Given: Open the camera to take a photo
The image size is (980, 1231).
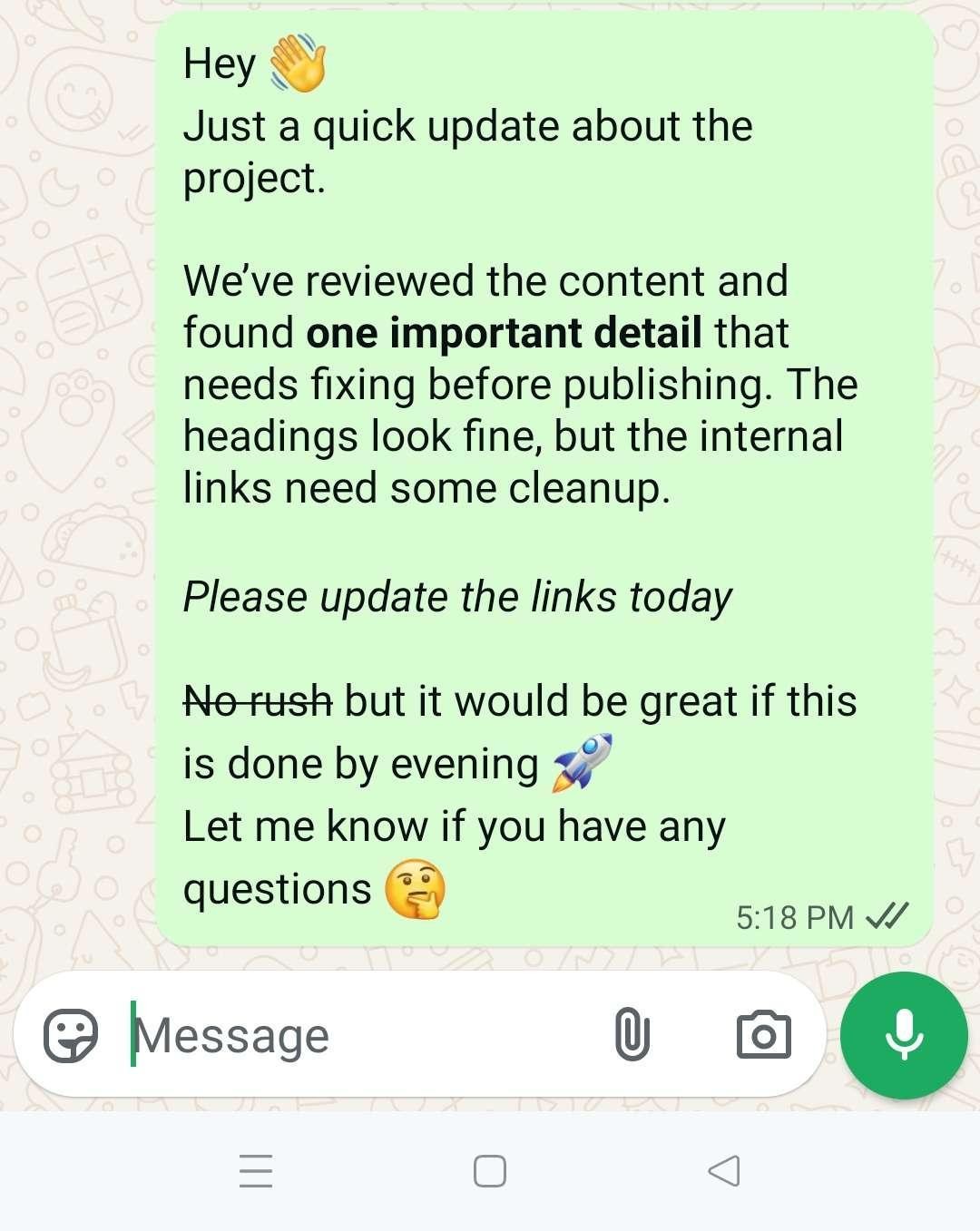Looking at the screenshot, I should (763, 1035).
